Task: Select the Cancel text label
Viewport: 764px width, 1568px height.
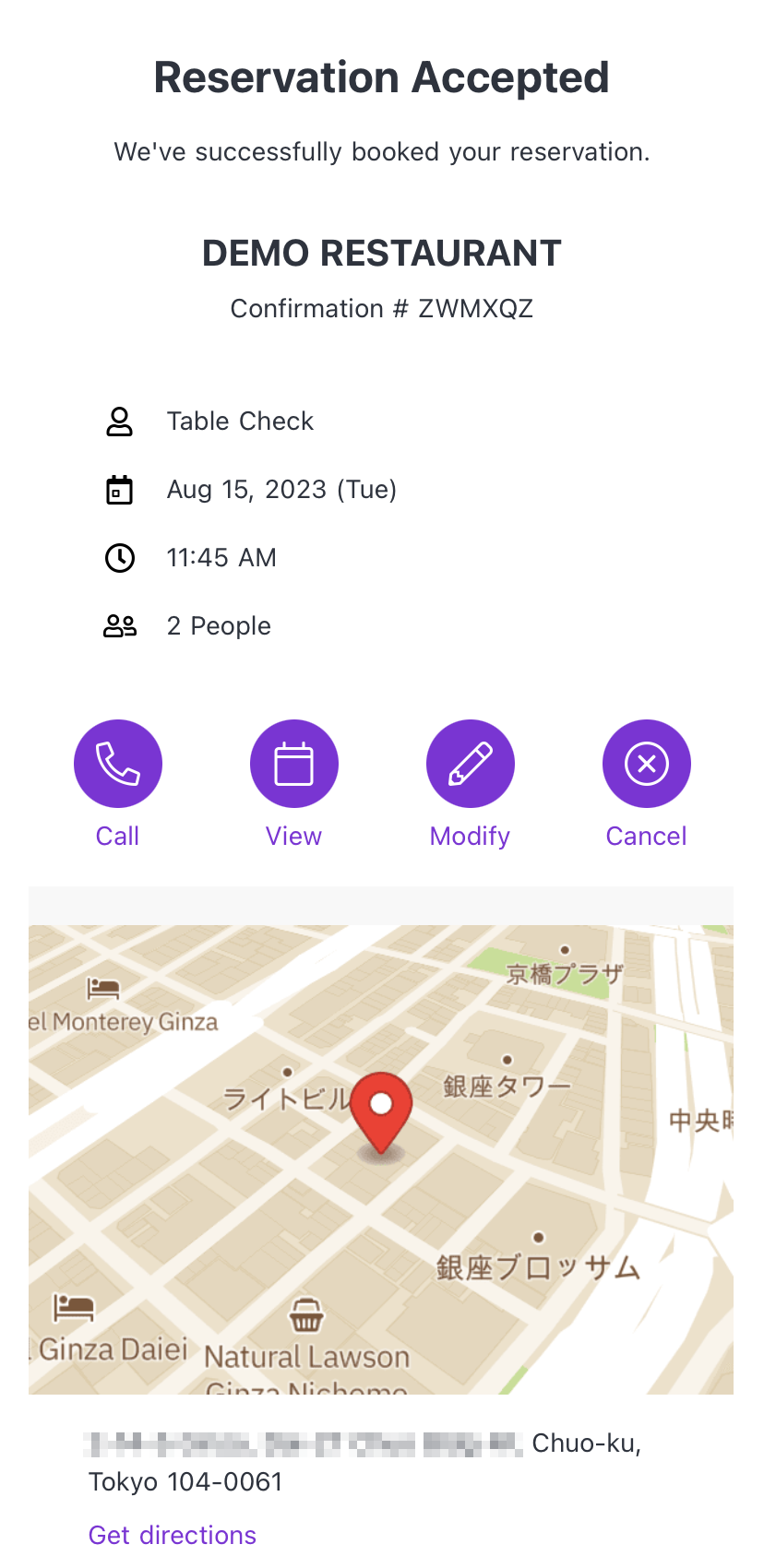Action: (646, 836)
